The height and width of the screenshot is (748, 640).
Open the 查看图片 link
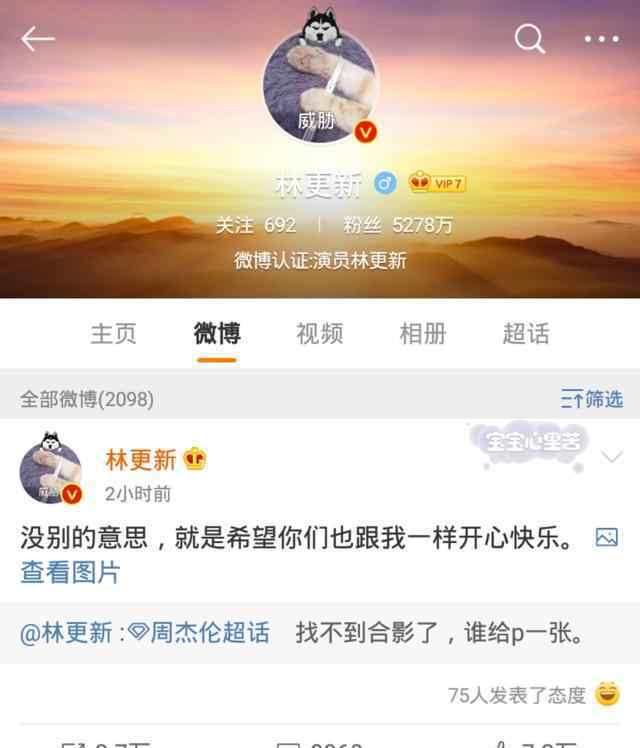tap(70, 572)
